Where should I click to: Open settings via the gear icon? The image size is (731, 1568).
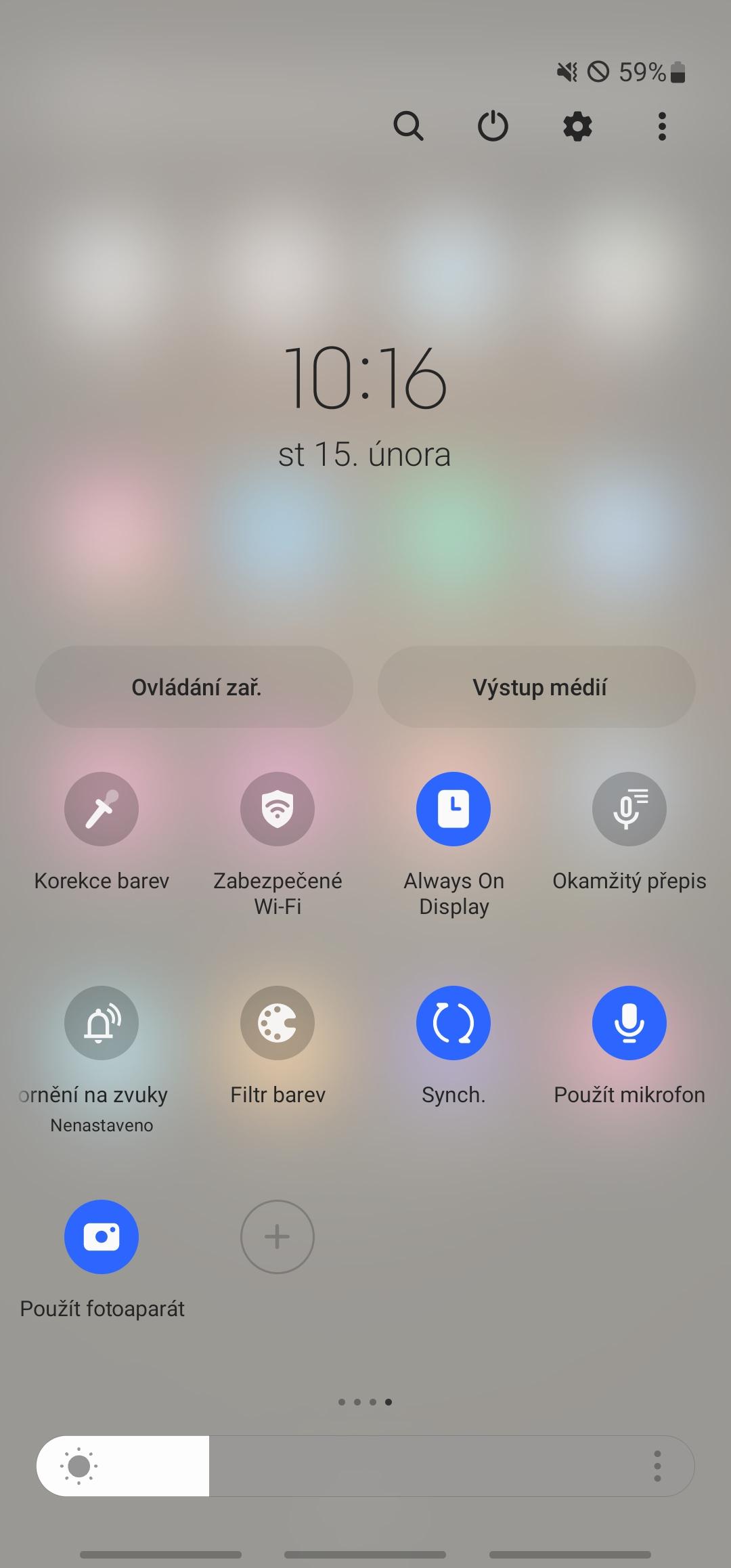577,126
